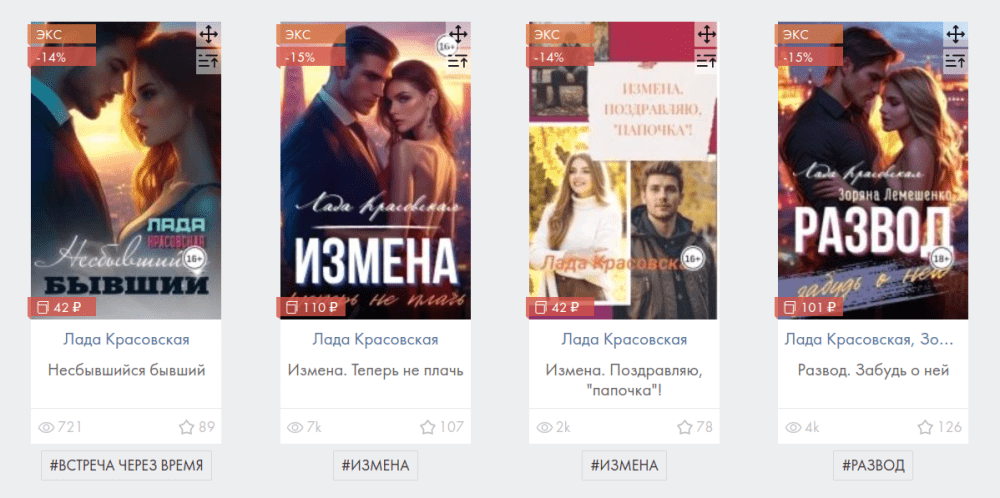Tap #ИЗМЕНА tag under "Измена. Теперь не плачь"
The image size is (1000, 498).
coord(375,465)
